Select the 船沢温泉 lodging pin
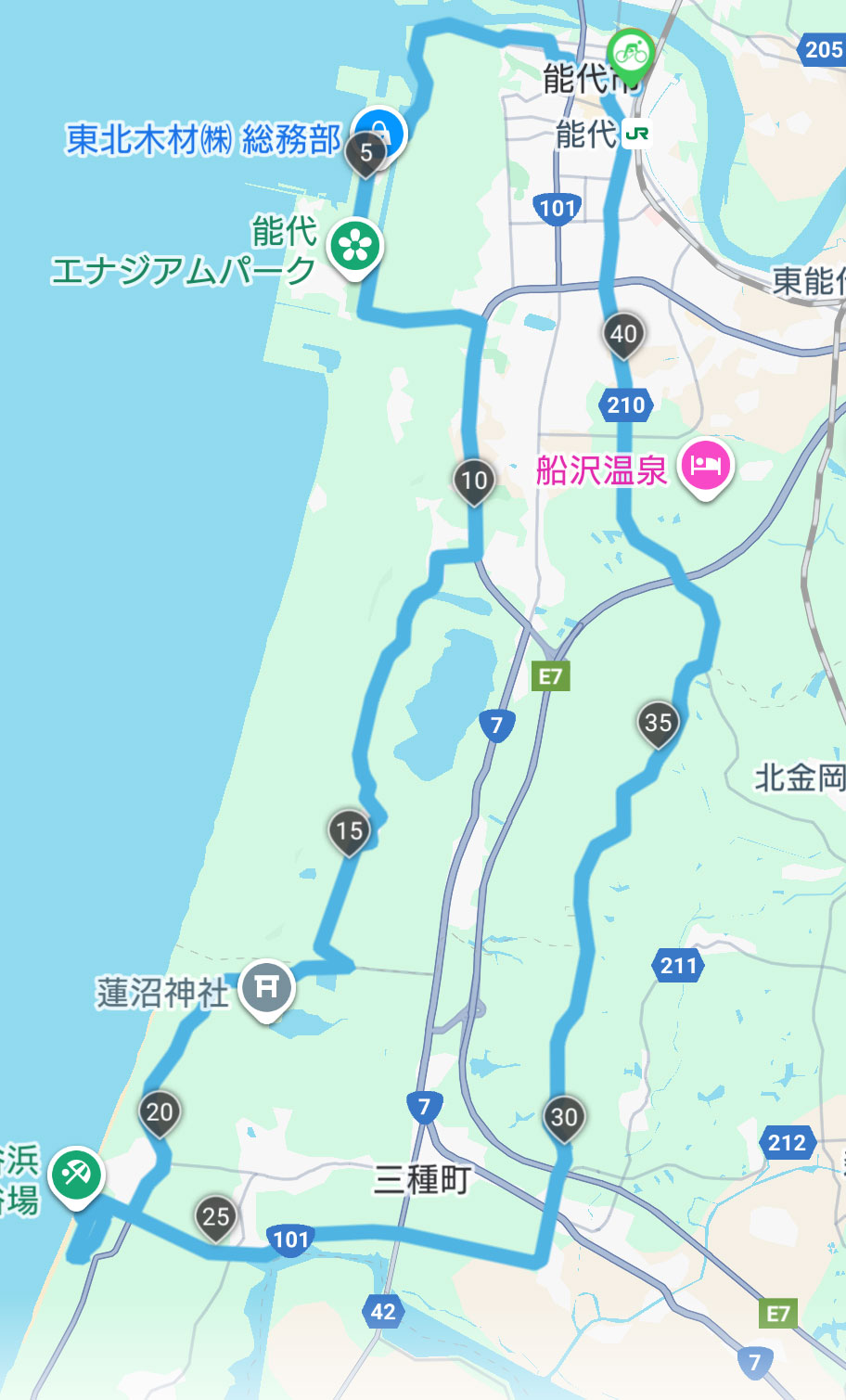 [x=706, y=466]
